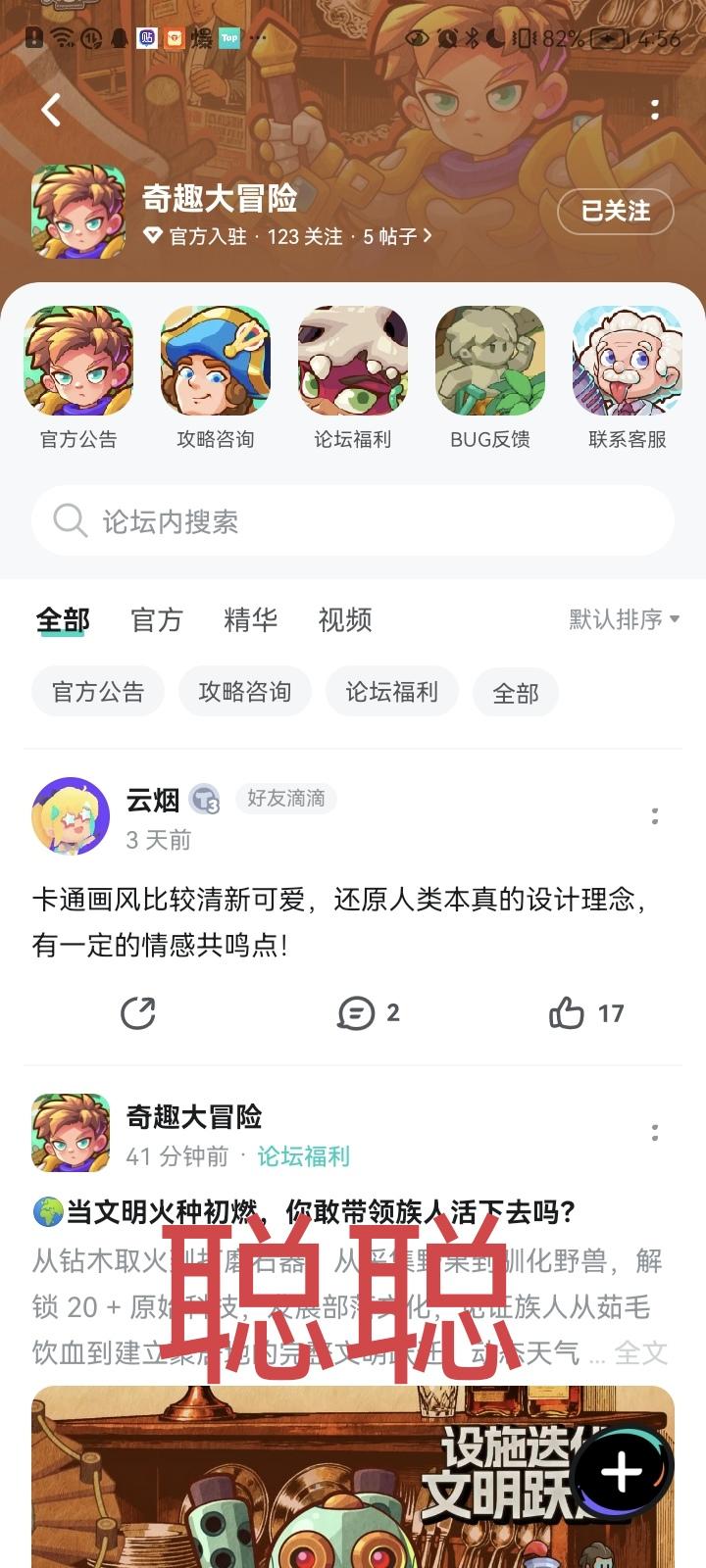Image resolution: width=706 pixels, height=1568 pixels.
Task: Open the top-right overflow menu
Action: click(656, 111)
